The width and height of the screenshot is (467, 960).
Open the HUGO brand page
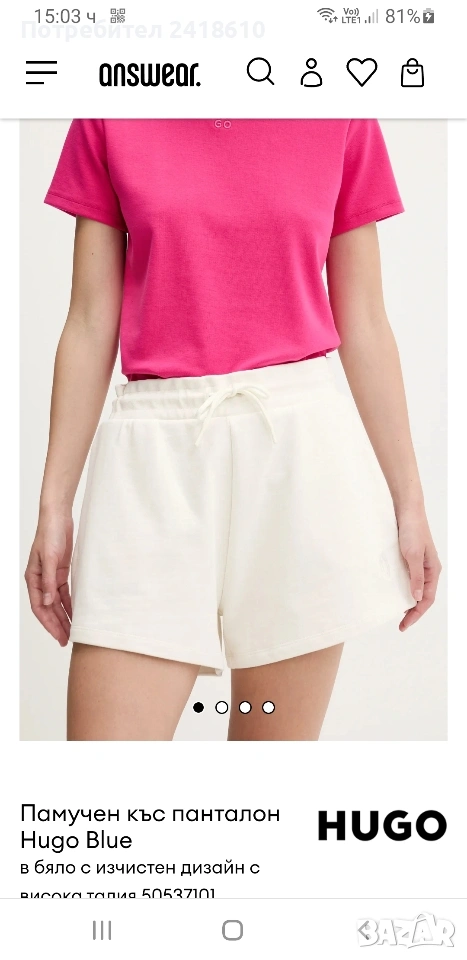[382, 825]
